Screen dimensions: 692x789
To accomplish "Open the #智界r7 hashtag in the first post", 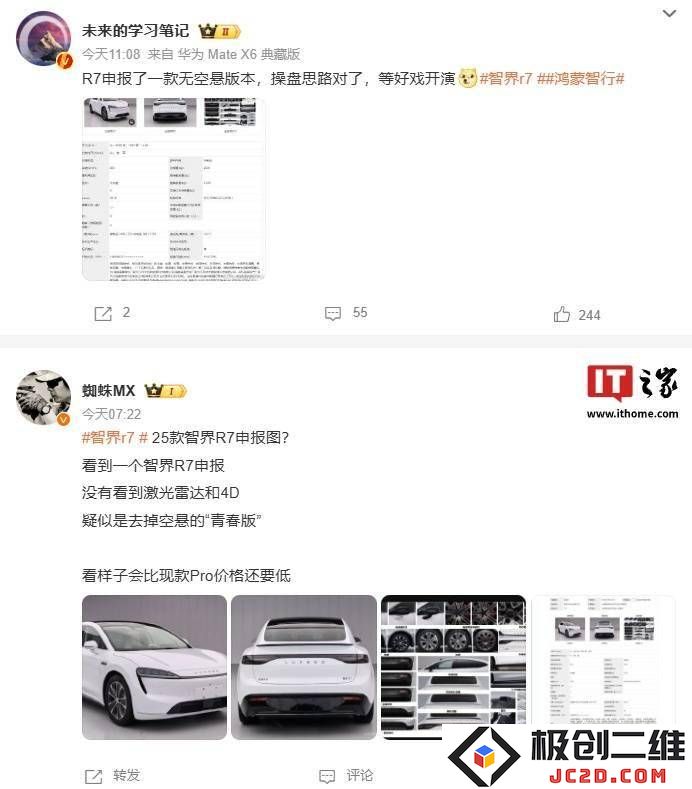I will point(505,78).
